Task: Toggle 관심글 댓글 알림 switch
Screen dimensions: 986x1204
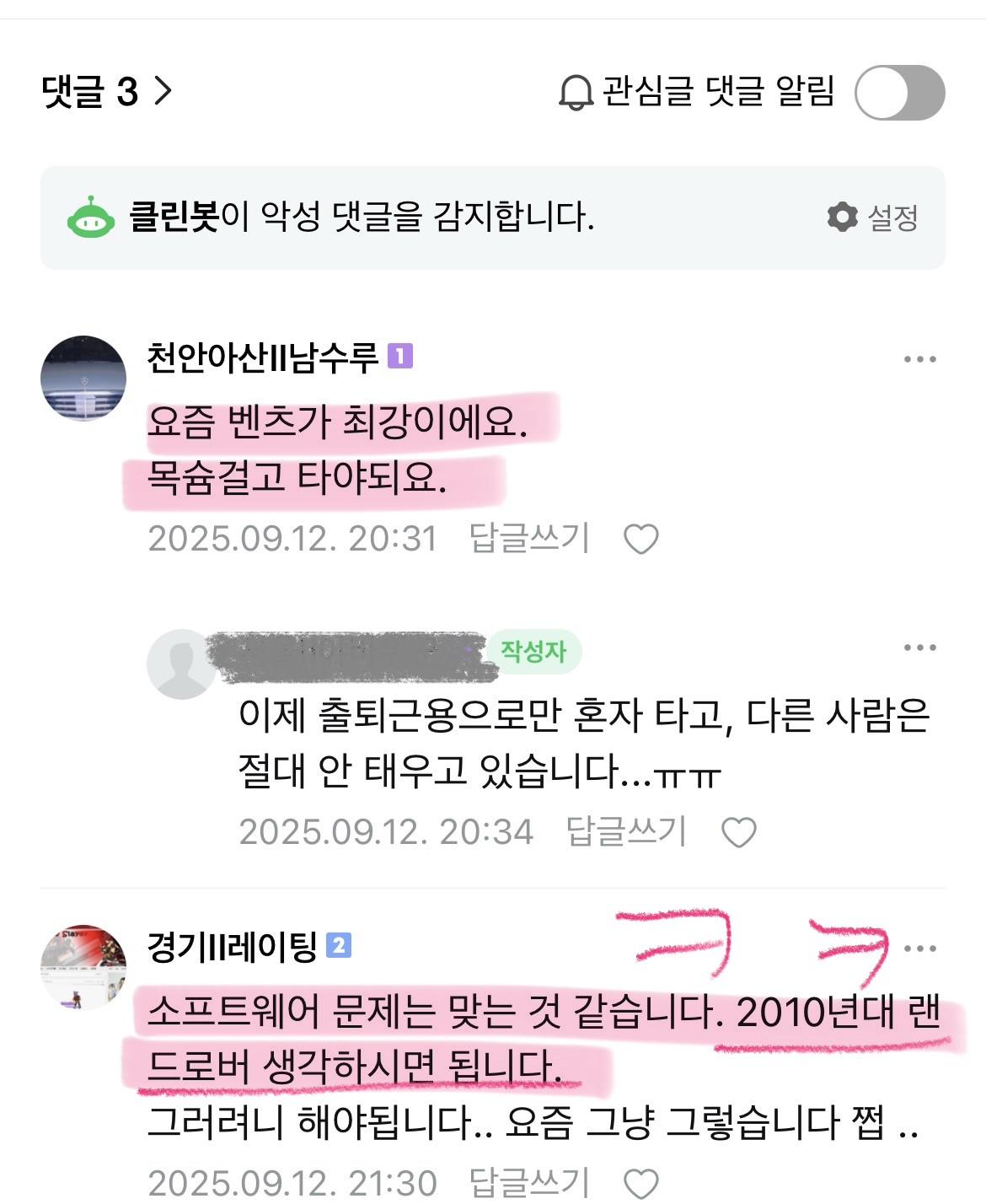Action: pos(899,93)
